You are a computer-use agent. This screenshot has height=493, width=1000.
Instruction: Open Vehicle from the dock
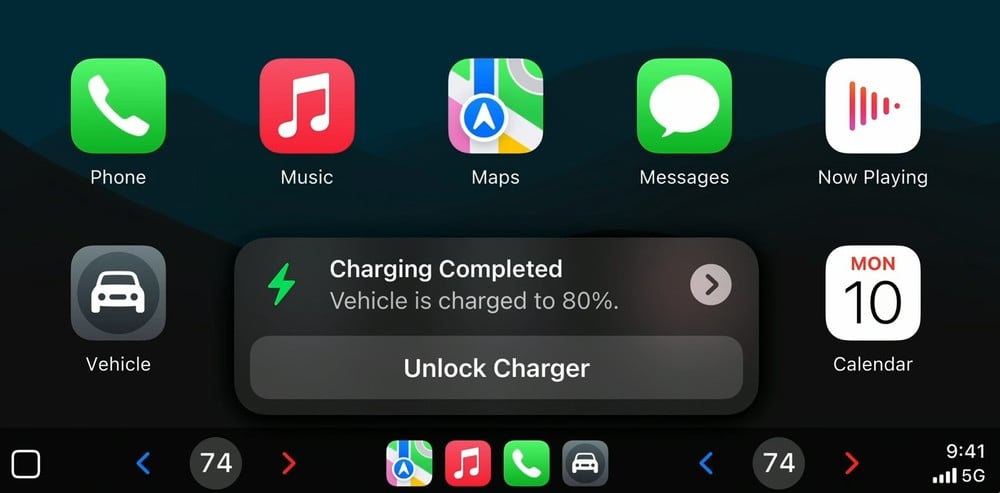tap(584, 463)
